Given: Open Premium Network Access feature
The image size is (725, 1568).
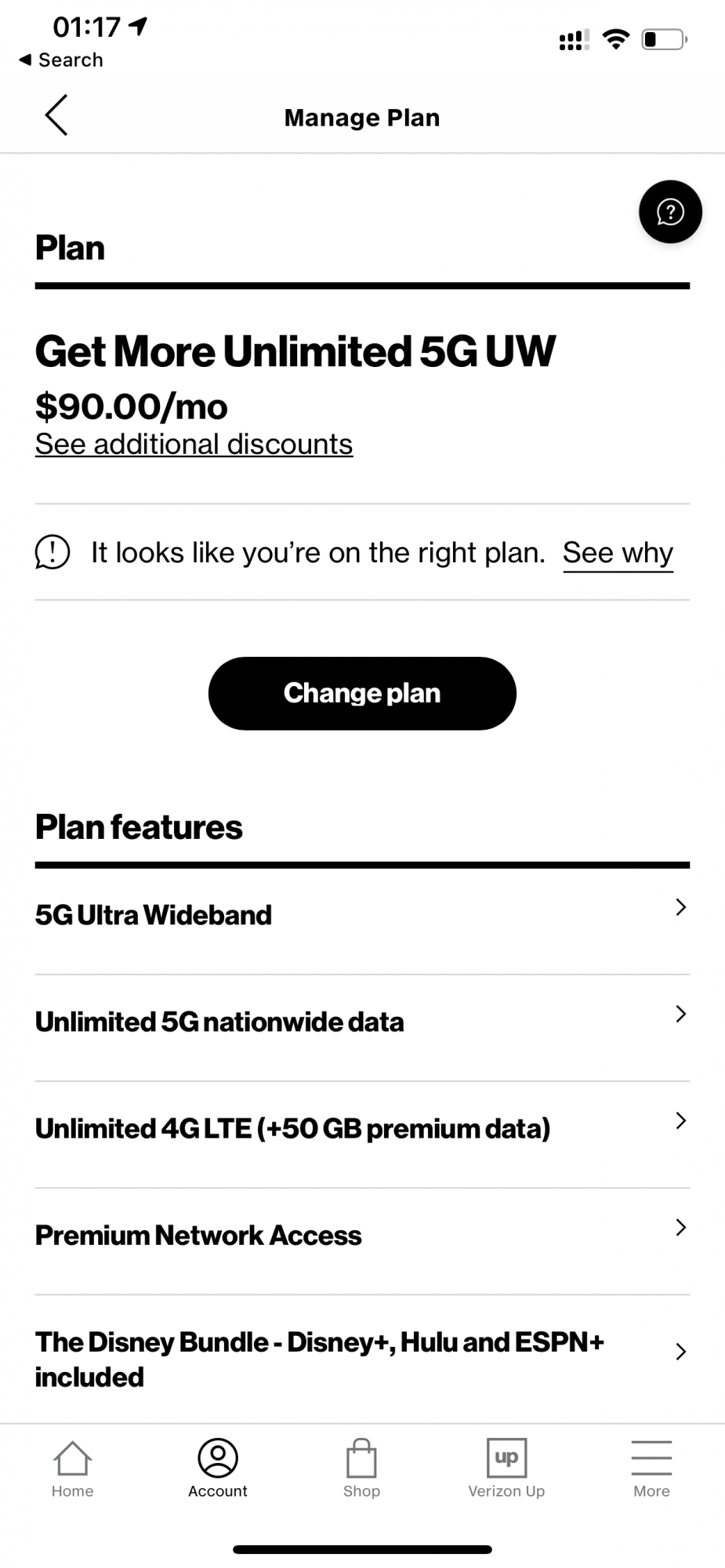Looking at the screenshot, I should coord(362,1236).
